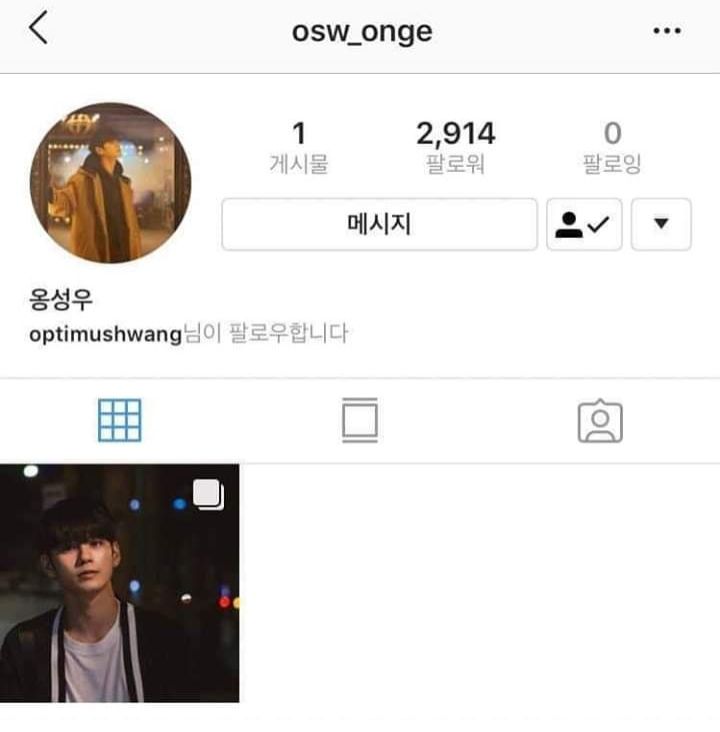Open the three-dot overflow menu
720x732 pixels.
pos(666,31)
